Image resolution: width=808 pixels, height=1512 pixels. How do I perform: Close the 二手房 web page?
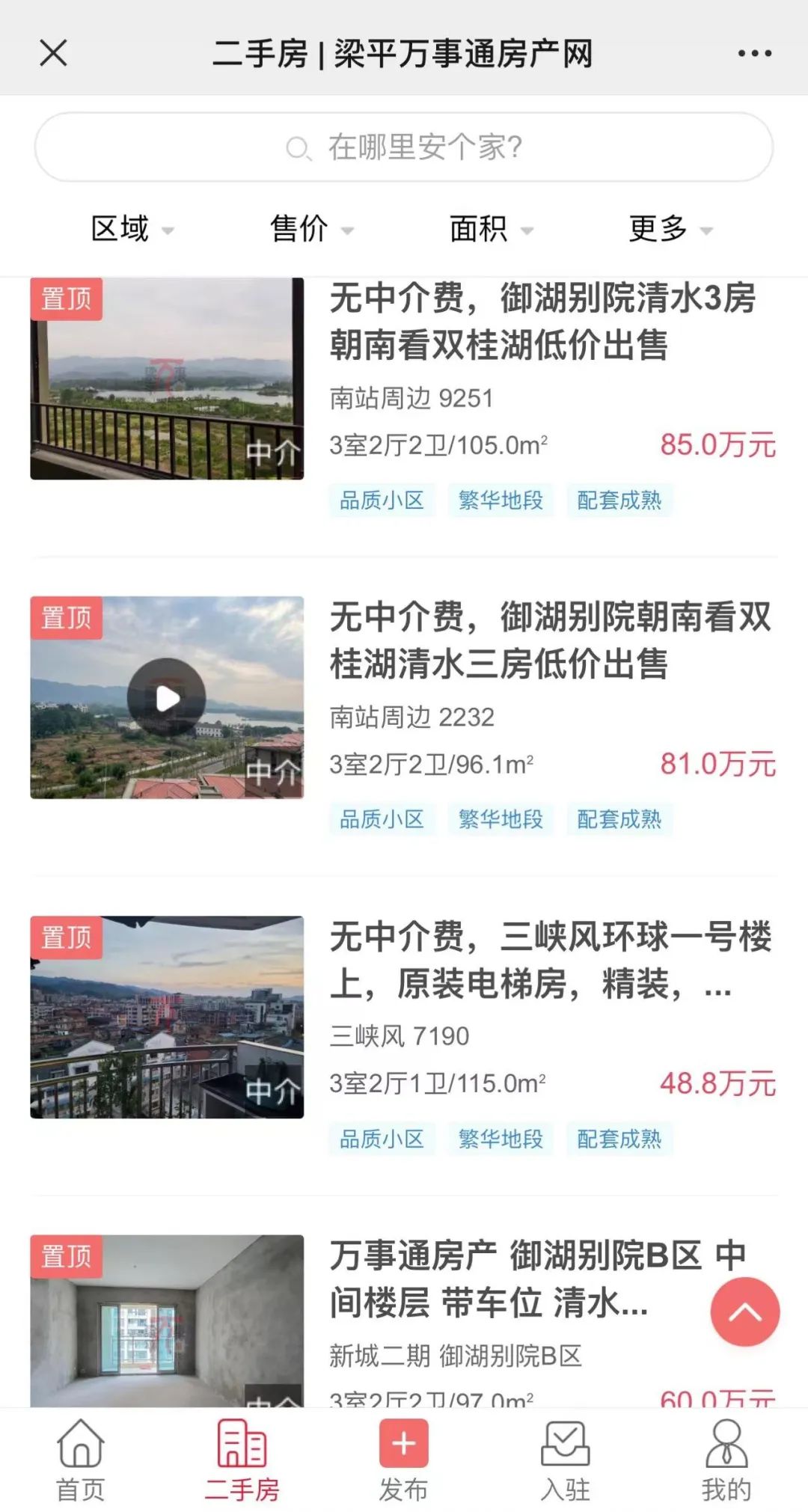53,53
